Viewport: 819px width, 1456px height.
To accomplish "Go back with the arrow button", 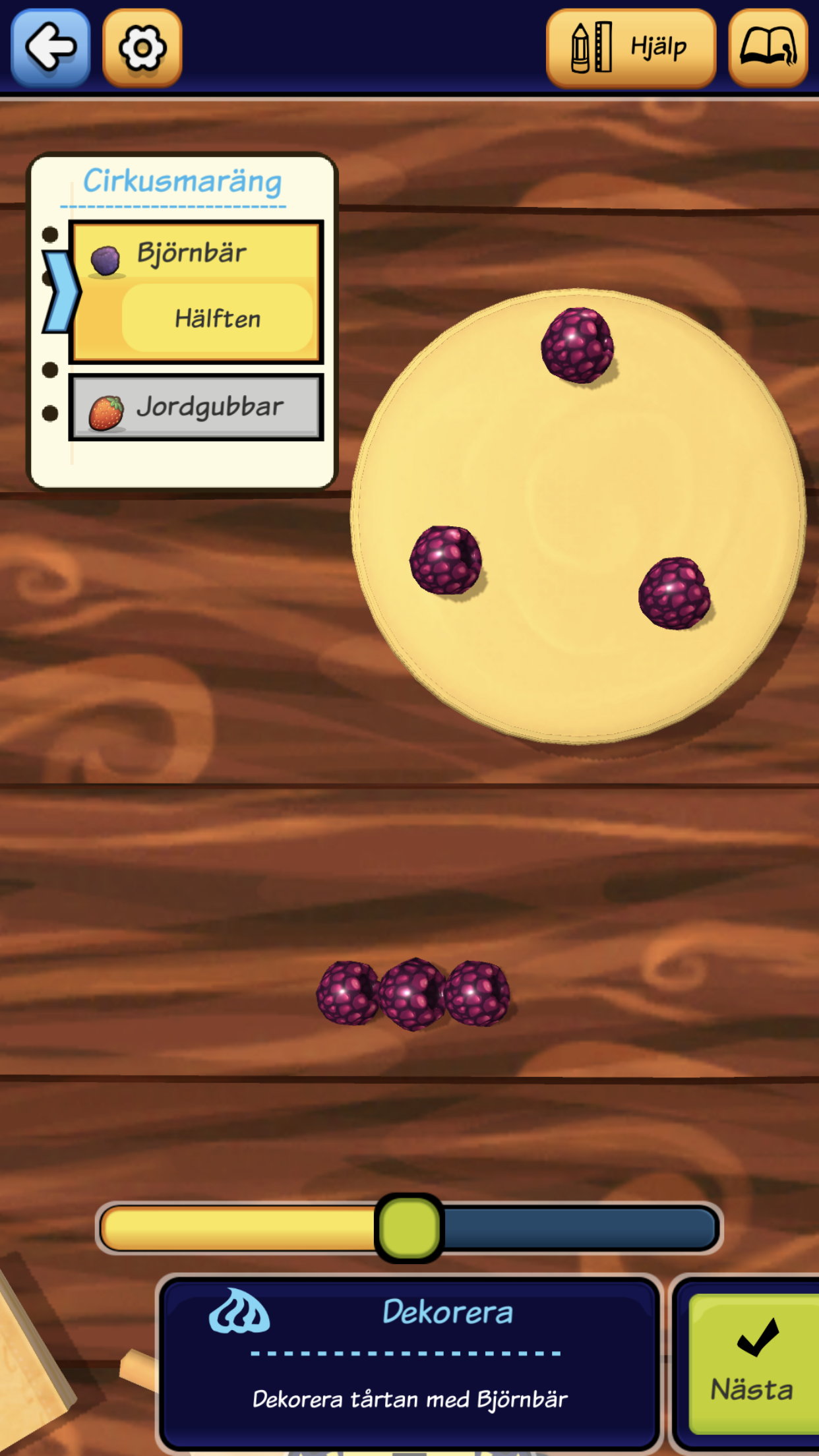I will (50, 47).
